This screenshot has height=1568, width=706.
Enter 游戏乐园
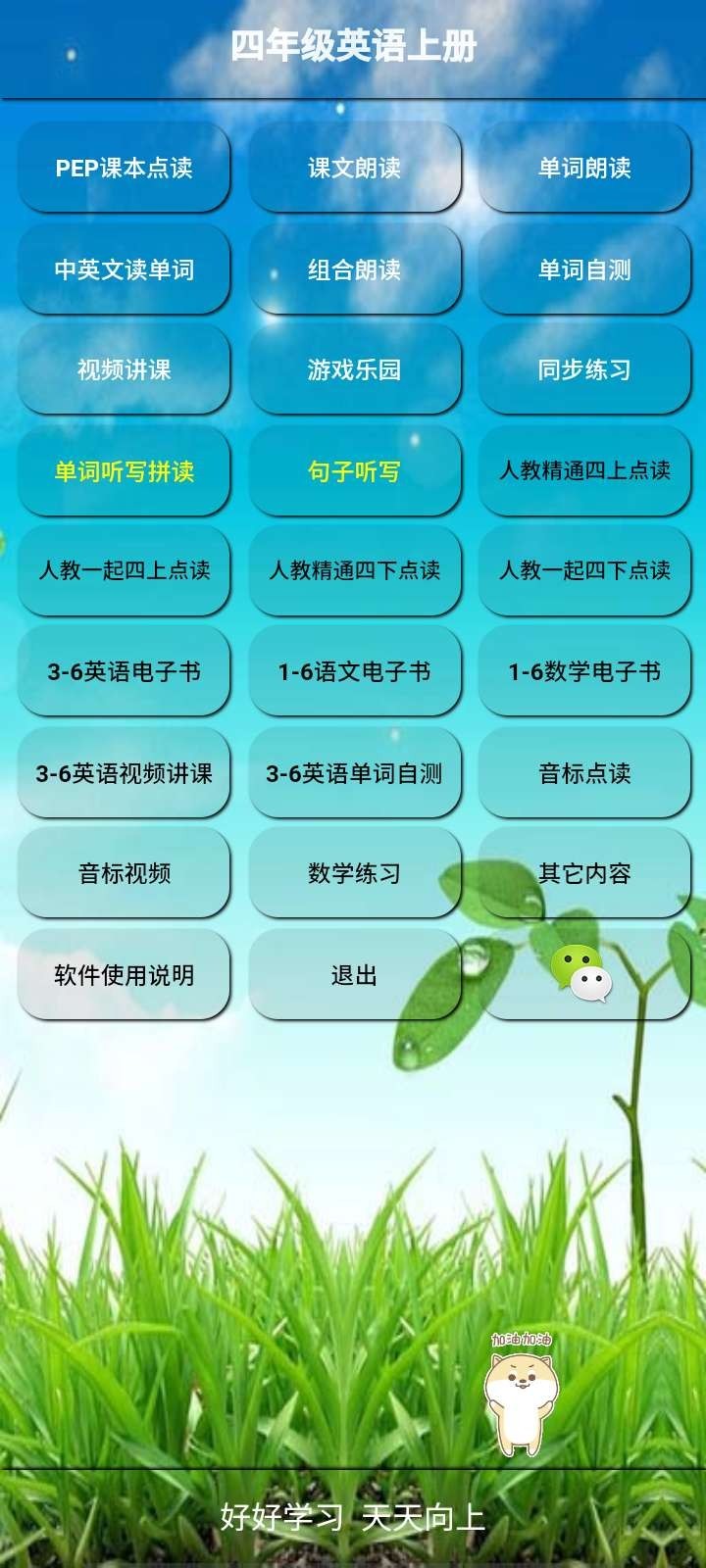[x=354, y=371]
